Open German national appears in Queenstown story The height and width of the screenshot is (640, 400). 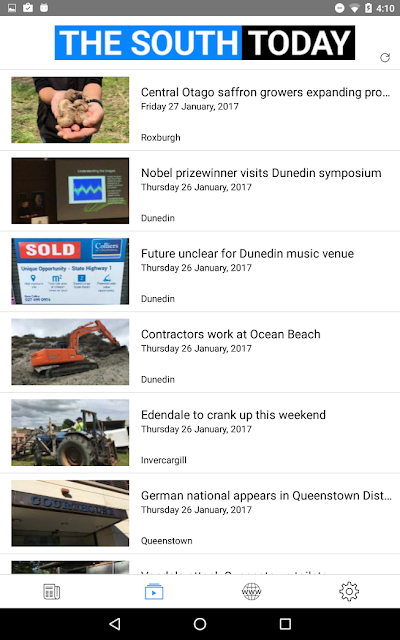pyautogui.click(x=200, y=513)
